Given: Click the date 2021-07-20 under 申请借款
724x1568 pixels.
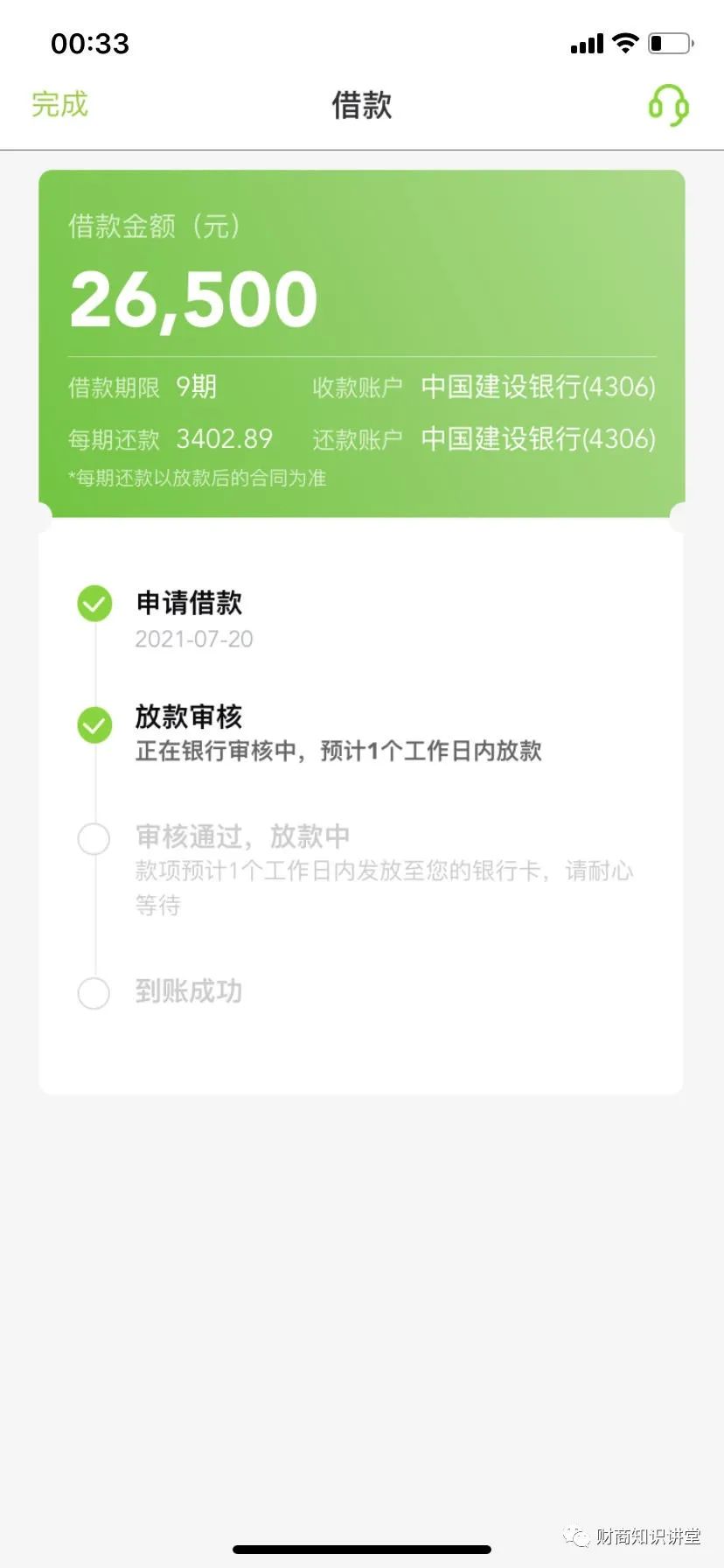Looking at the screenshot, I should (x=194, y=640).
